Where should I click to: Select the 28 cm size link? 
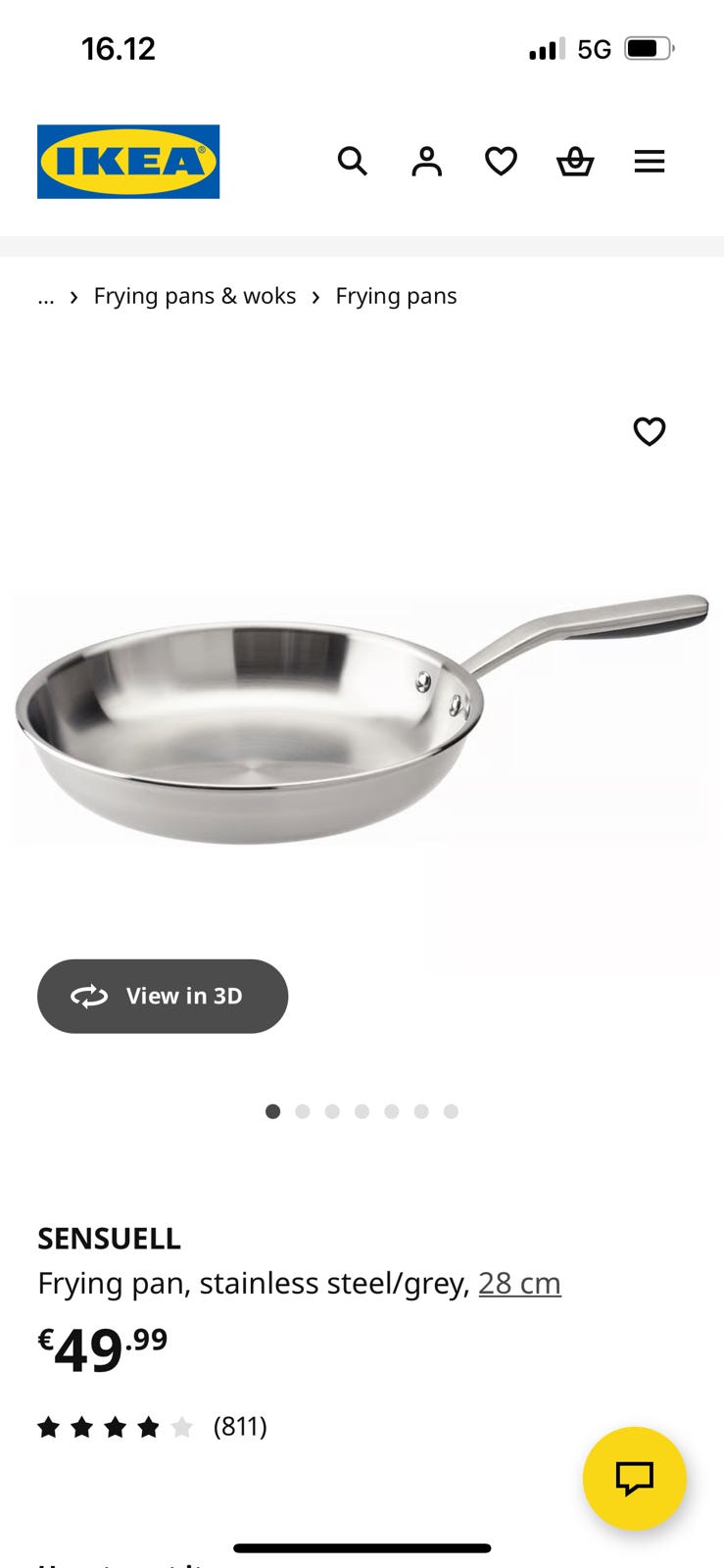click(519, 1283)
